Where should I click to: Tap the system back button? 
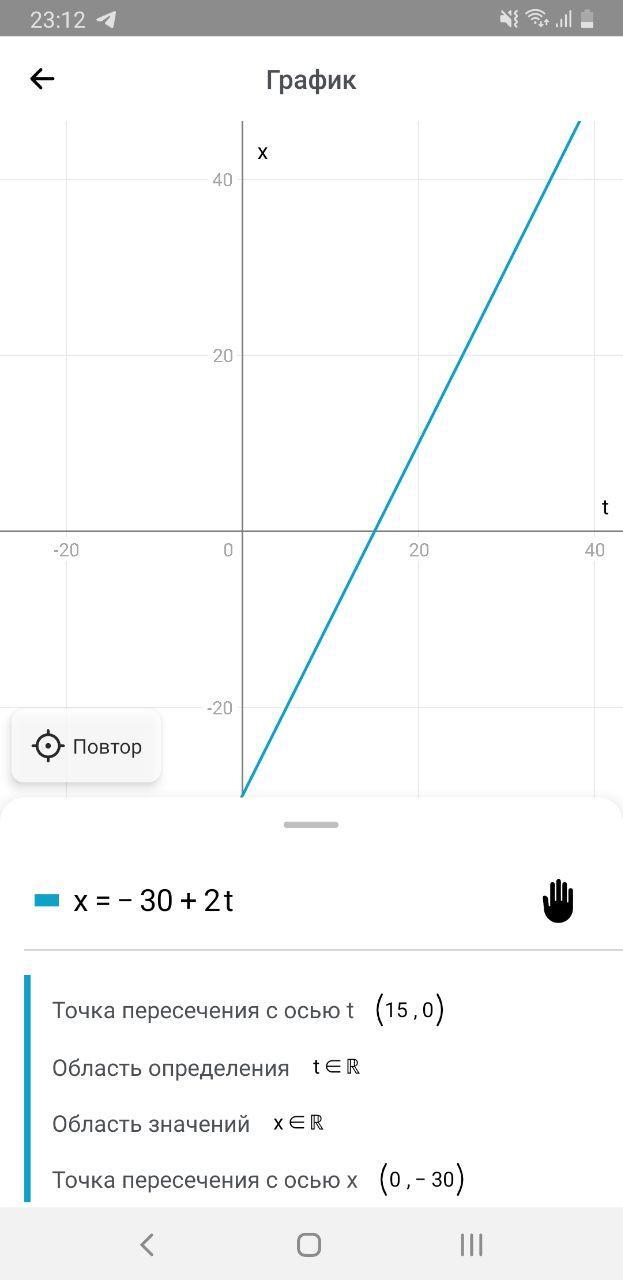[x=147, y=1244]
